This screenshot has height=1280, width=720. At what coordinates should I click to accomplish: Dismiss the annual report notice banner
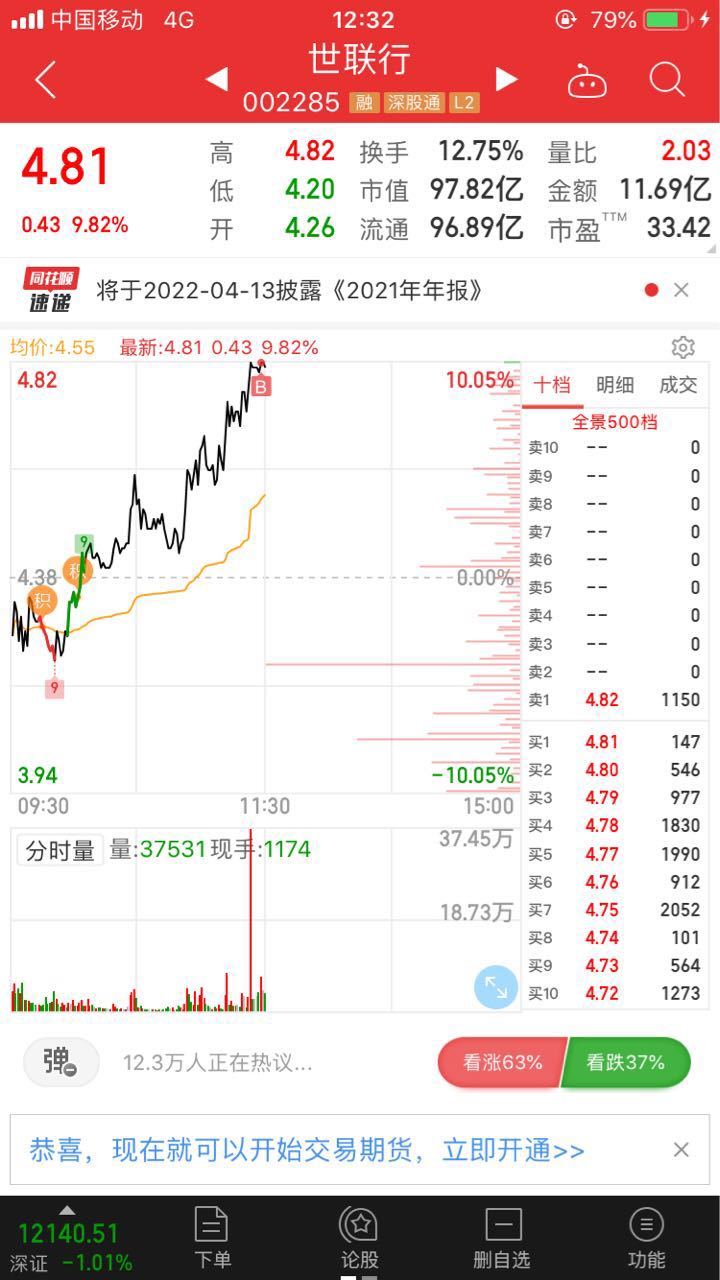[x=681, y=290]
